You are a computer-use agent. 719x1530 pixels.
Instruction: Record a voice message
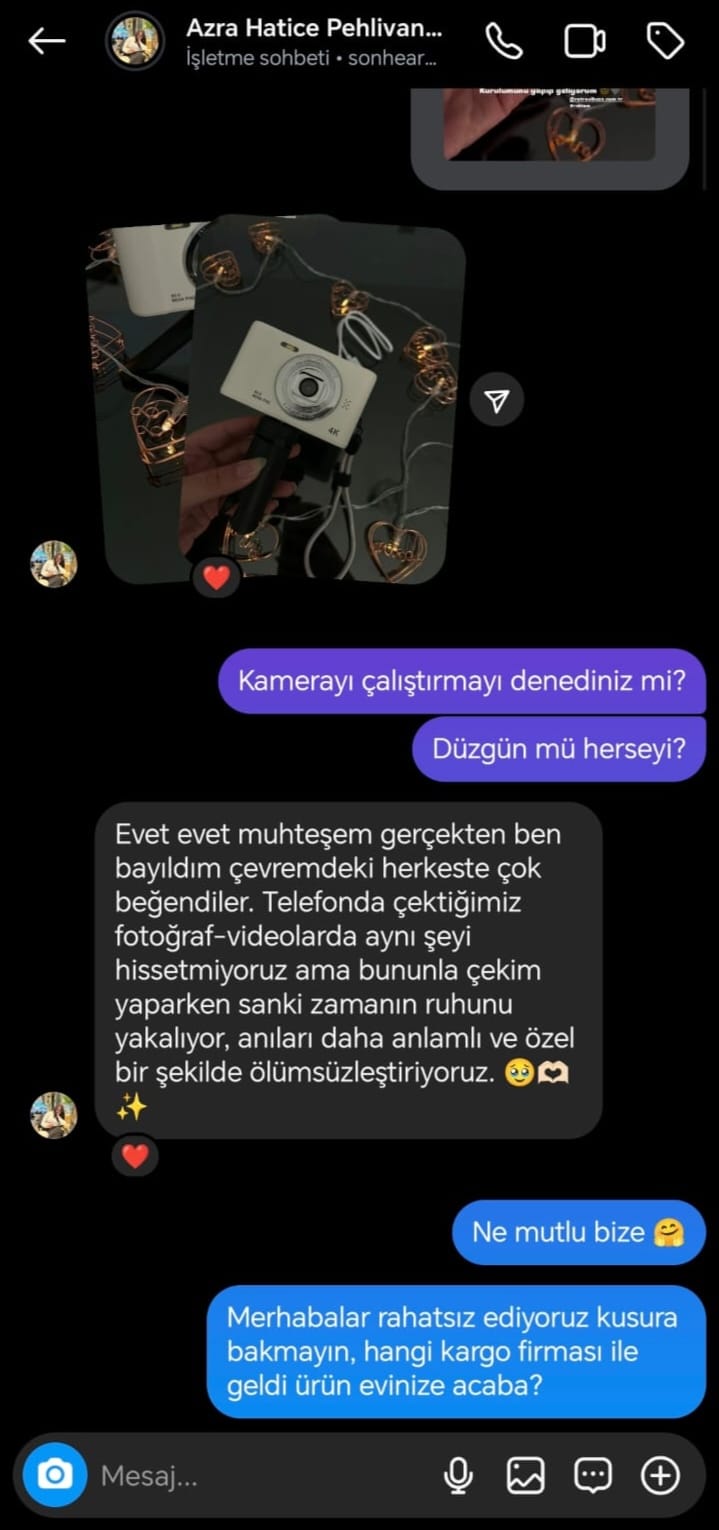[x=459, y=1475]
